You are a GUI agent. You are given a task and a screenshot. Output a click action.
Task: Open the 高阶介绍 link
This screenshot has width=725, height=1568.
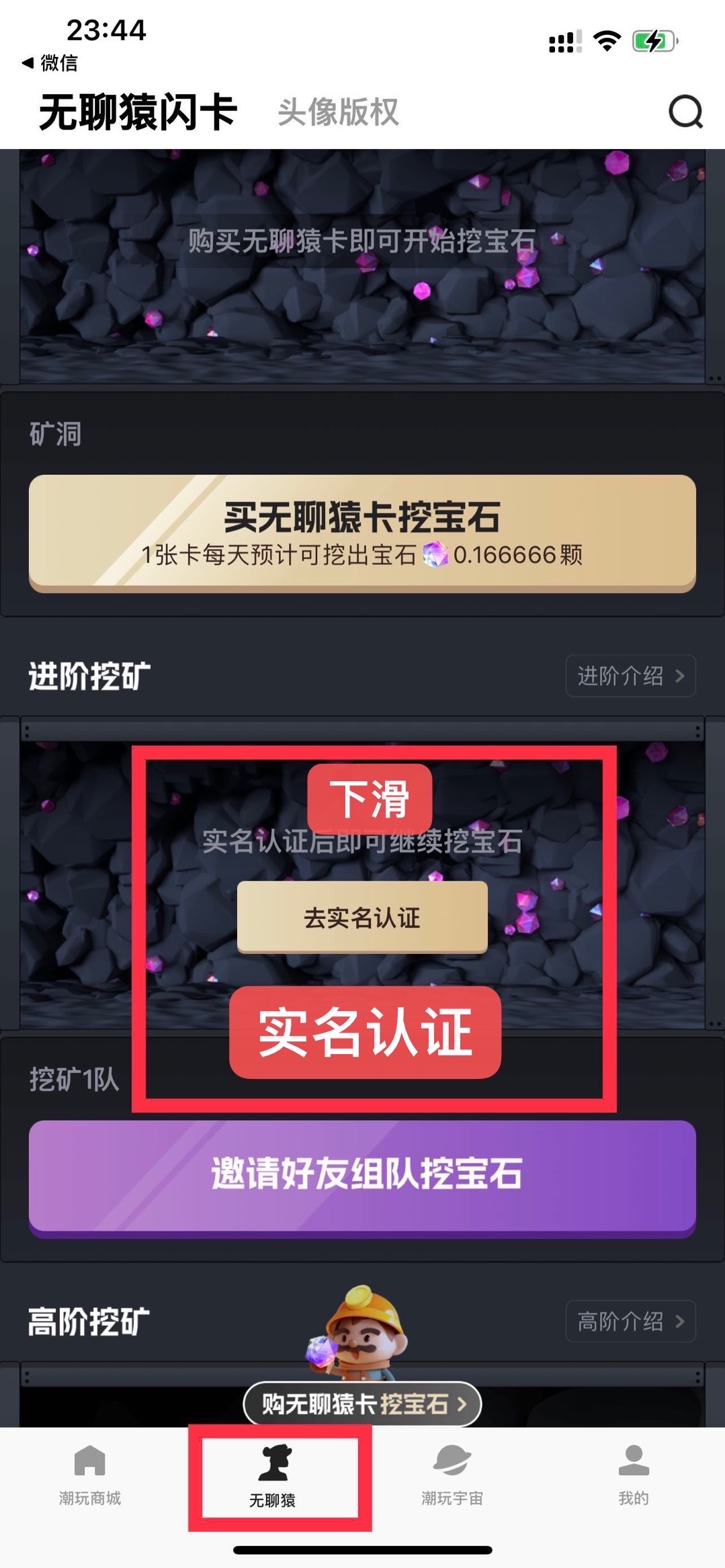coord(630,1321)
